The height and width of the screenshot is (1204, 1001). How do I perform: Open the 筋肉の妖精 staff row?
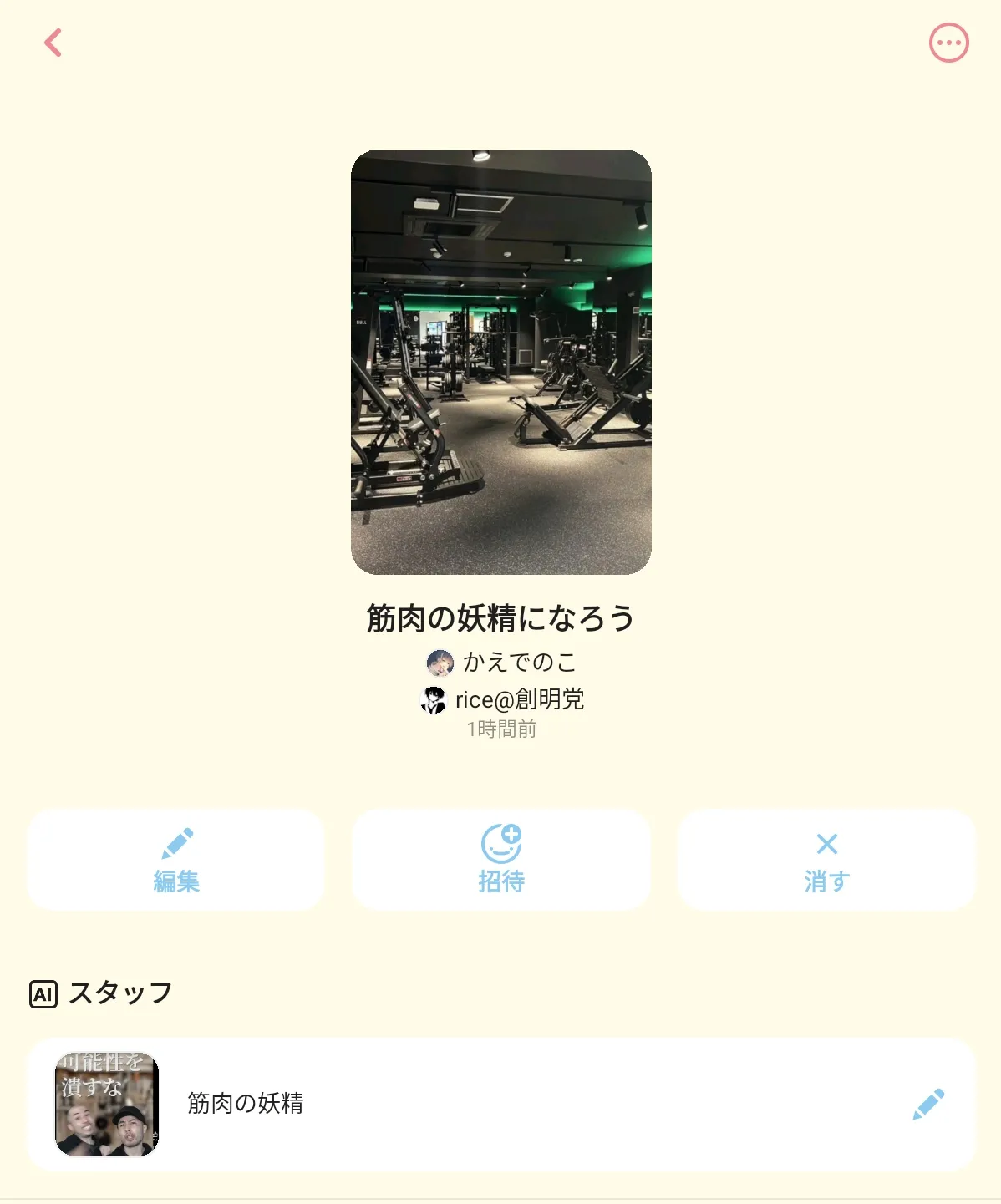tap(500, 1104)
